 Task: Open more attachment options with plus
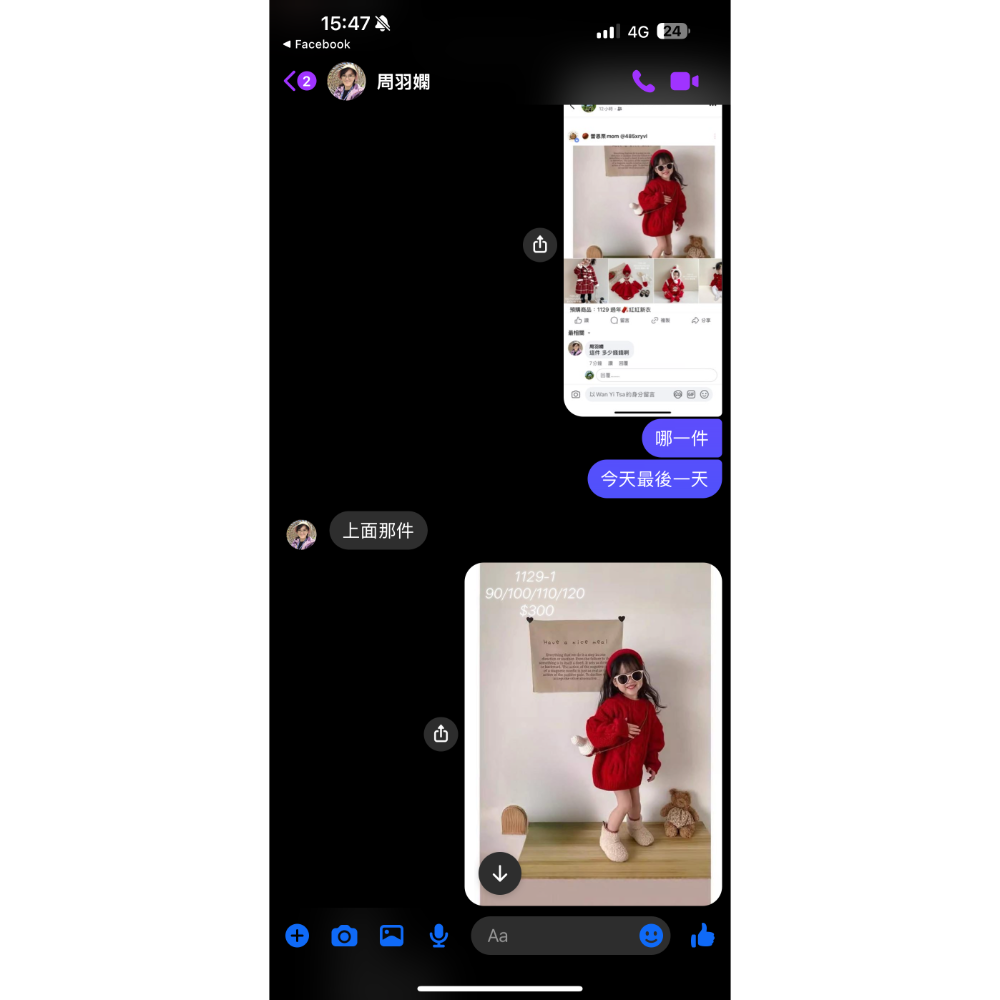pos(297,935)
